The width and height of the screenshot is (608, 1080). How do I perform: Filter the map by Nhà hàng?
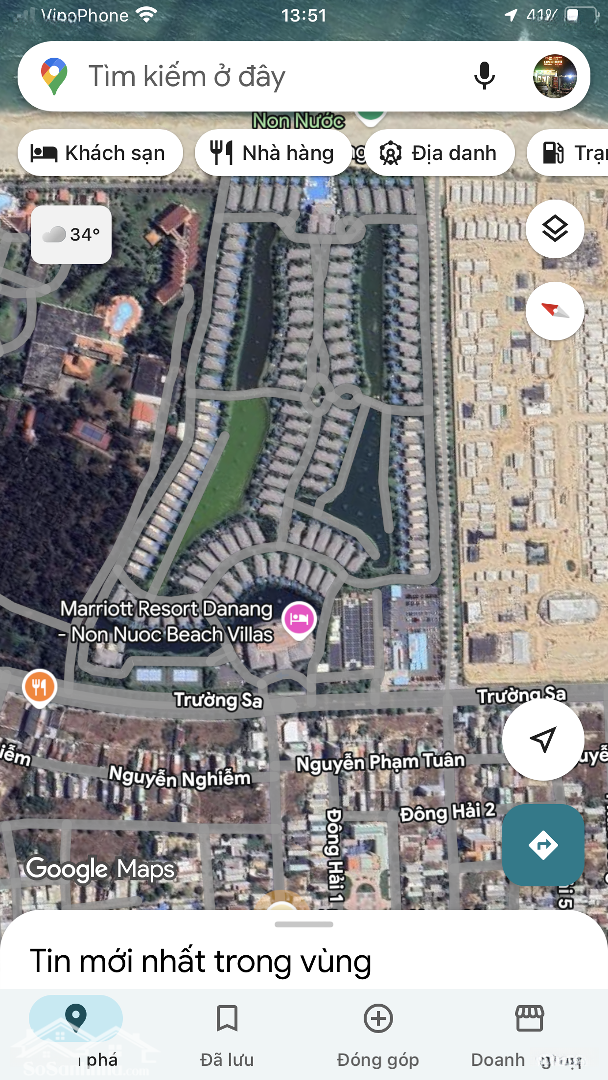(273, 153)
